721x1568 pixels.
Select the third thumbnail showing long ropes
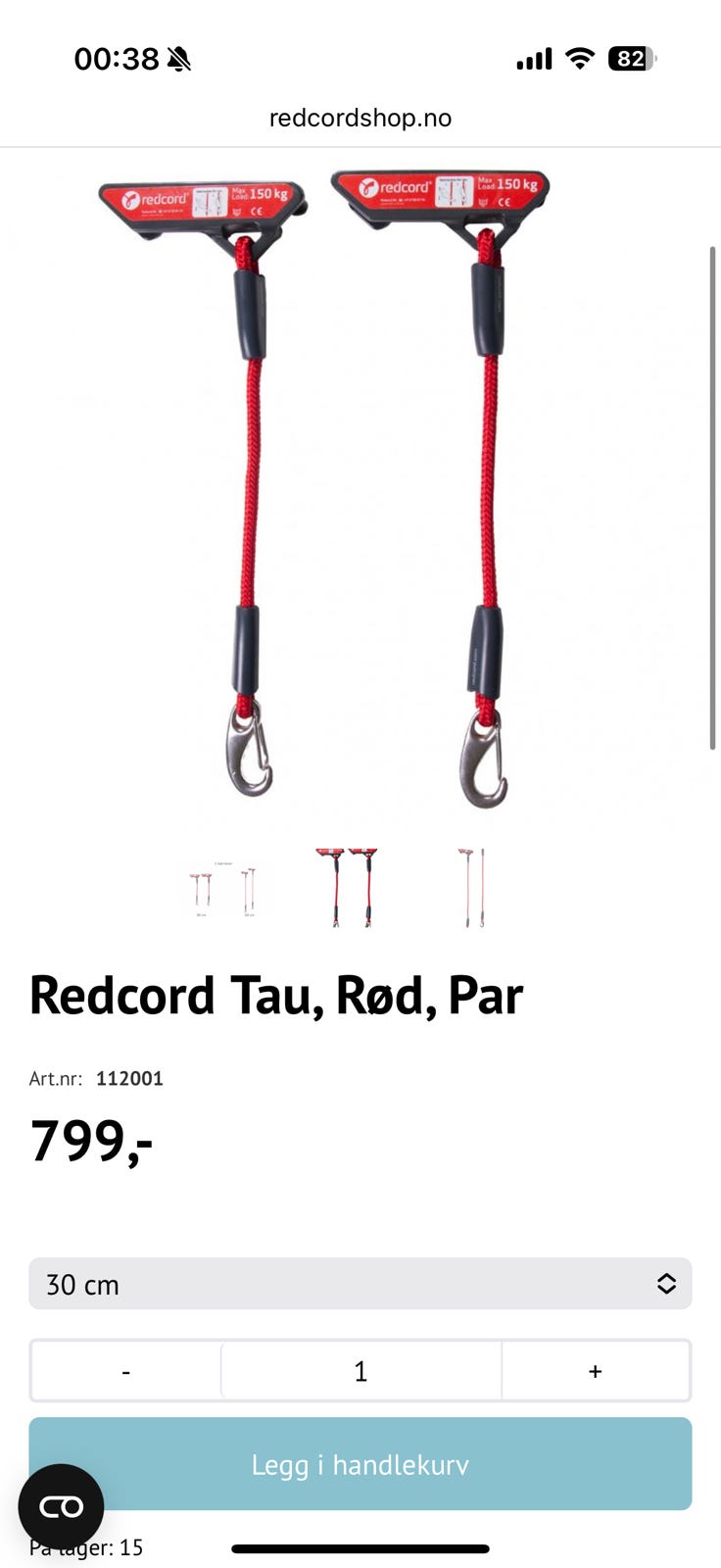coord(474,888)
